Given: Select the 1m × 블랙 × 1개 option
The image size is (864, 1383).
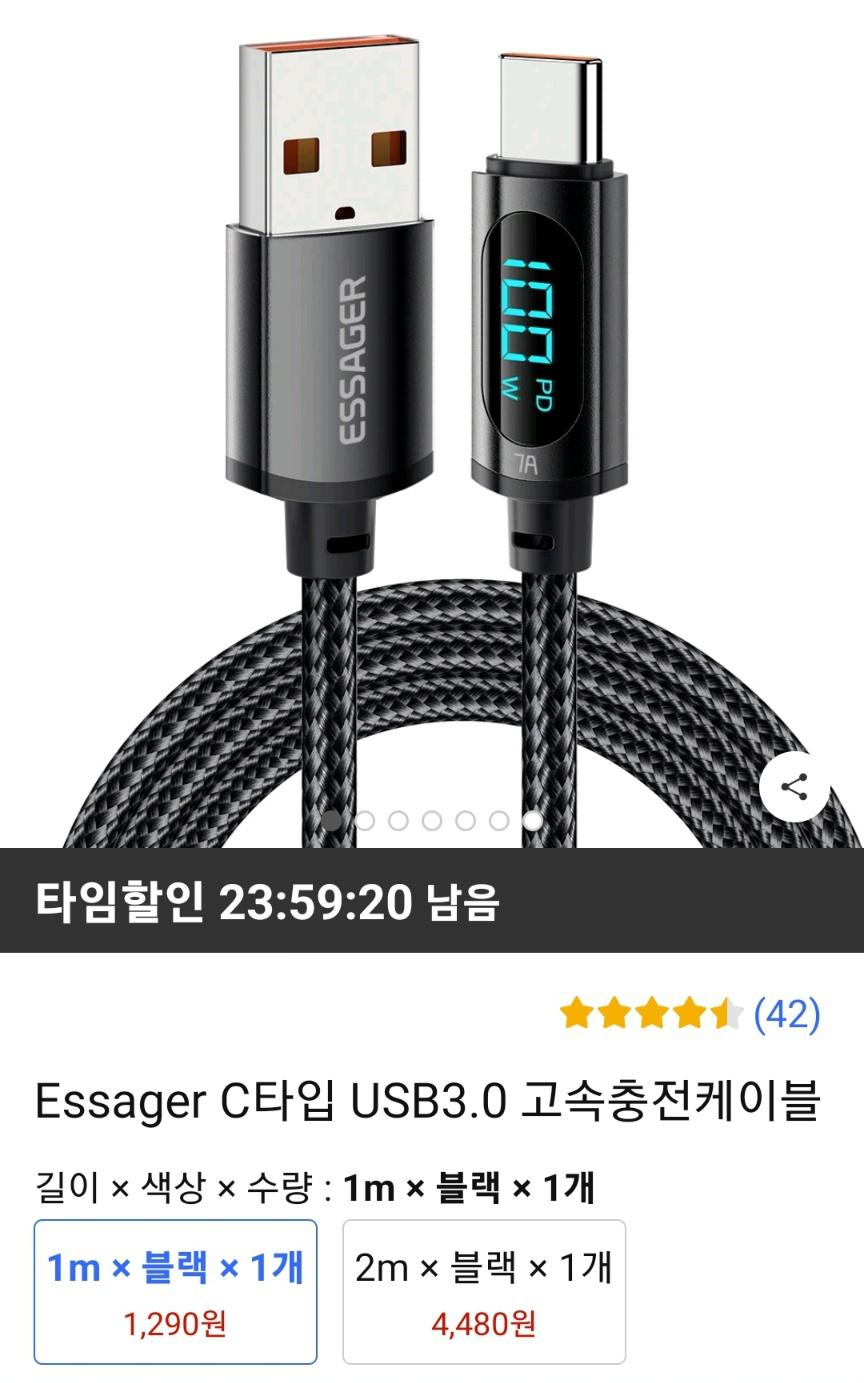Looking at the screenshot, I should [x=176, y=1291].
